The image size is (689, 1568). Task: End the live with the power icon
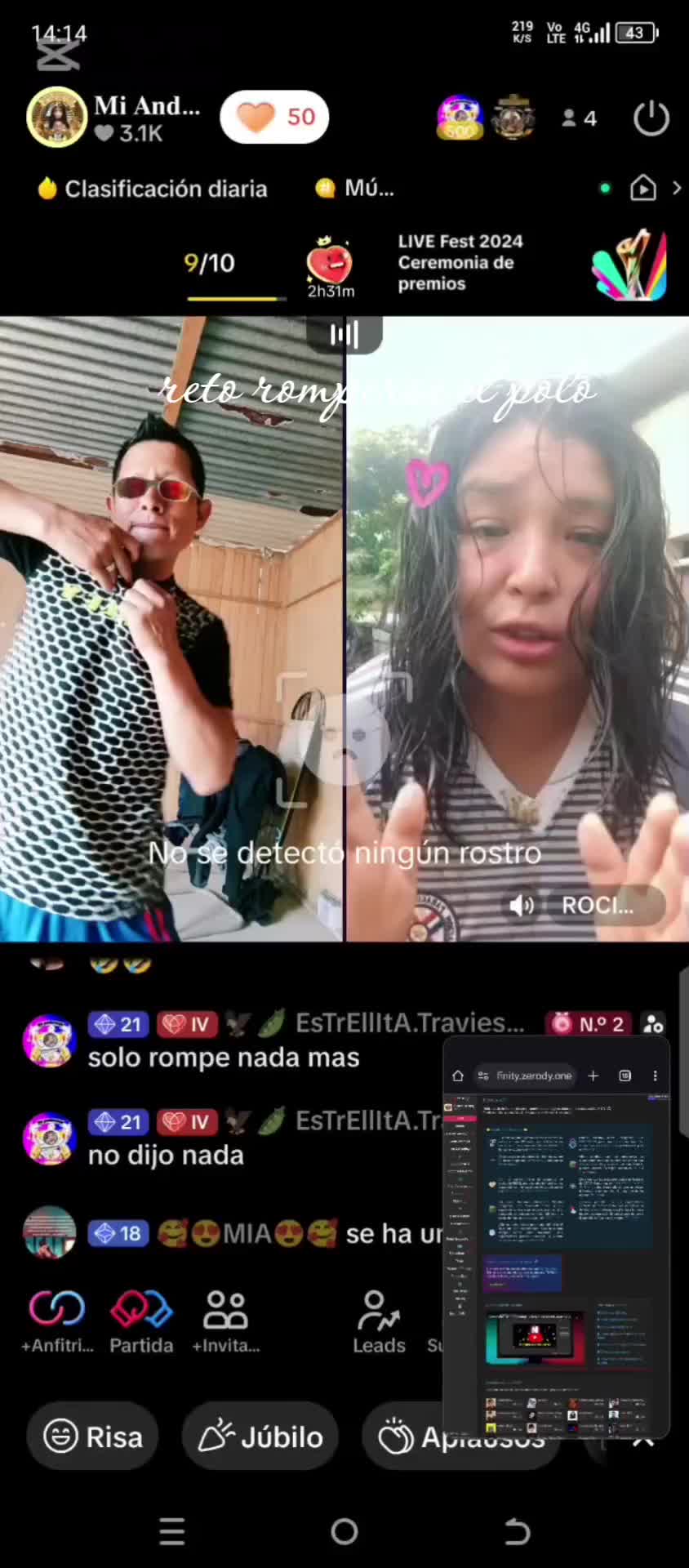(651, 118)
